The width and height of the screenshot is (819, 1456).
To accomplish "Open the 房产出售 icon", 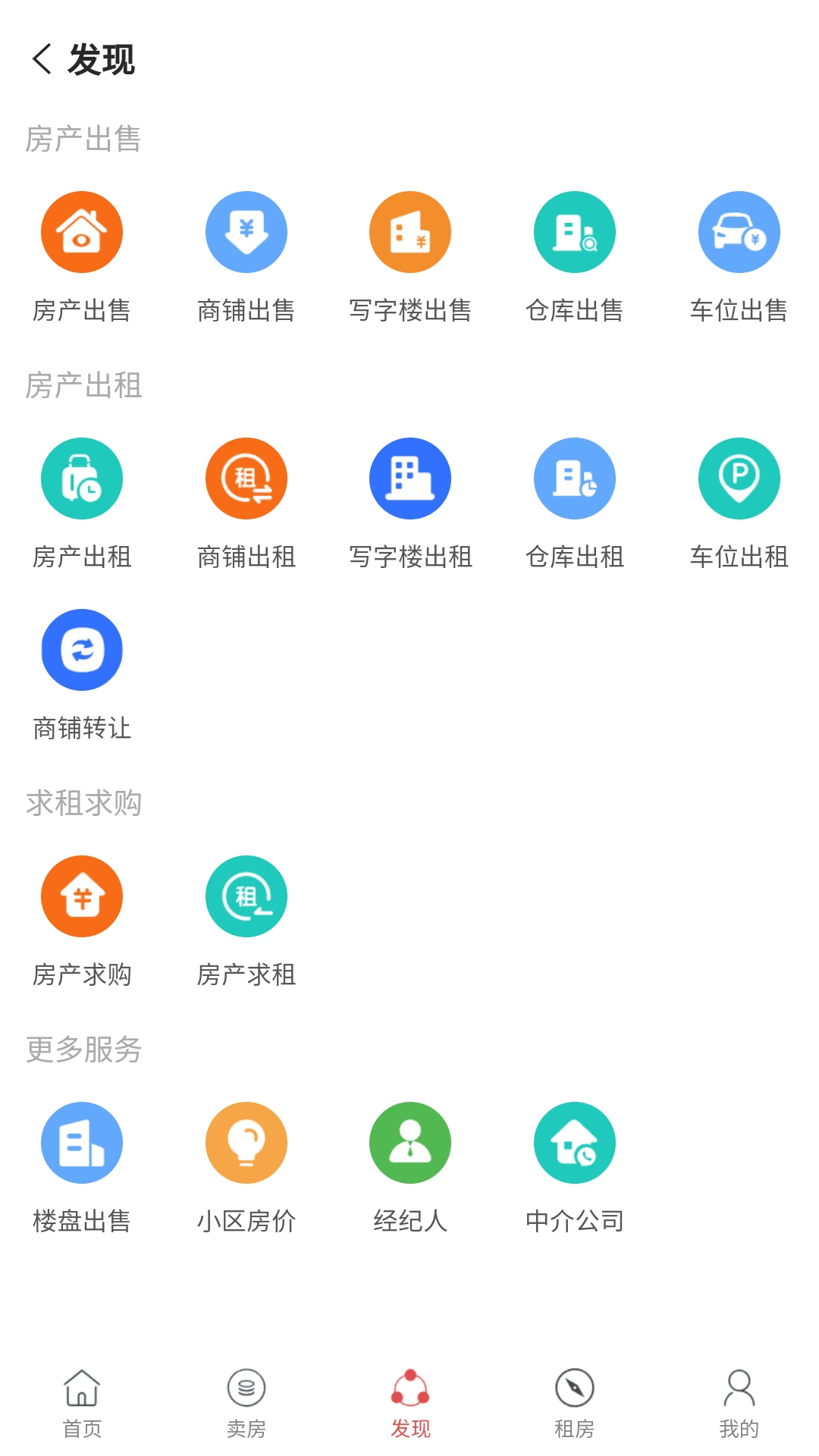I will [x=82, y=231].
